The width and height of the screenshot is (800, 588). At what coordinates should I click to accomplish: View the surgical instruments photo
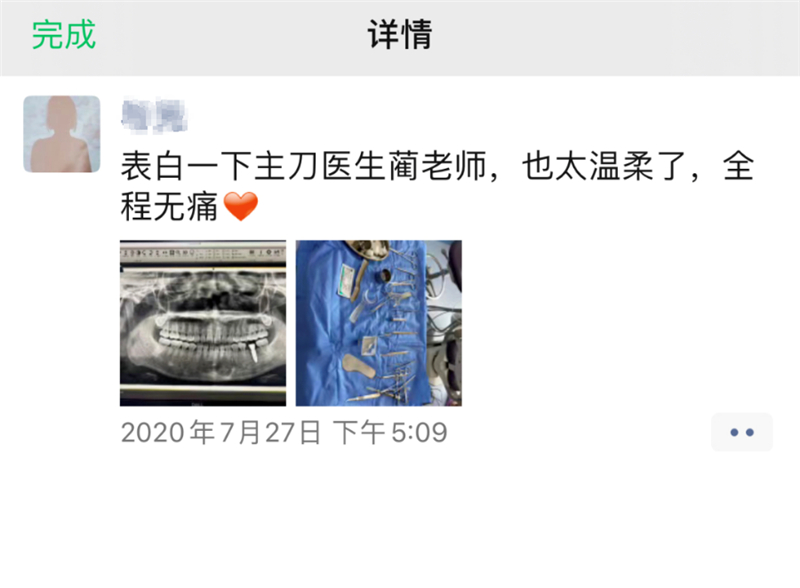pos(379,323)
